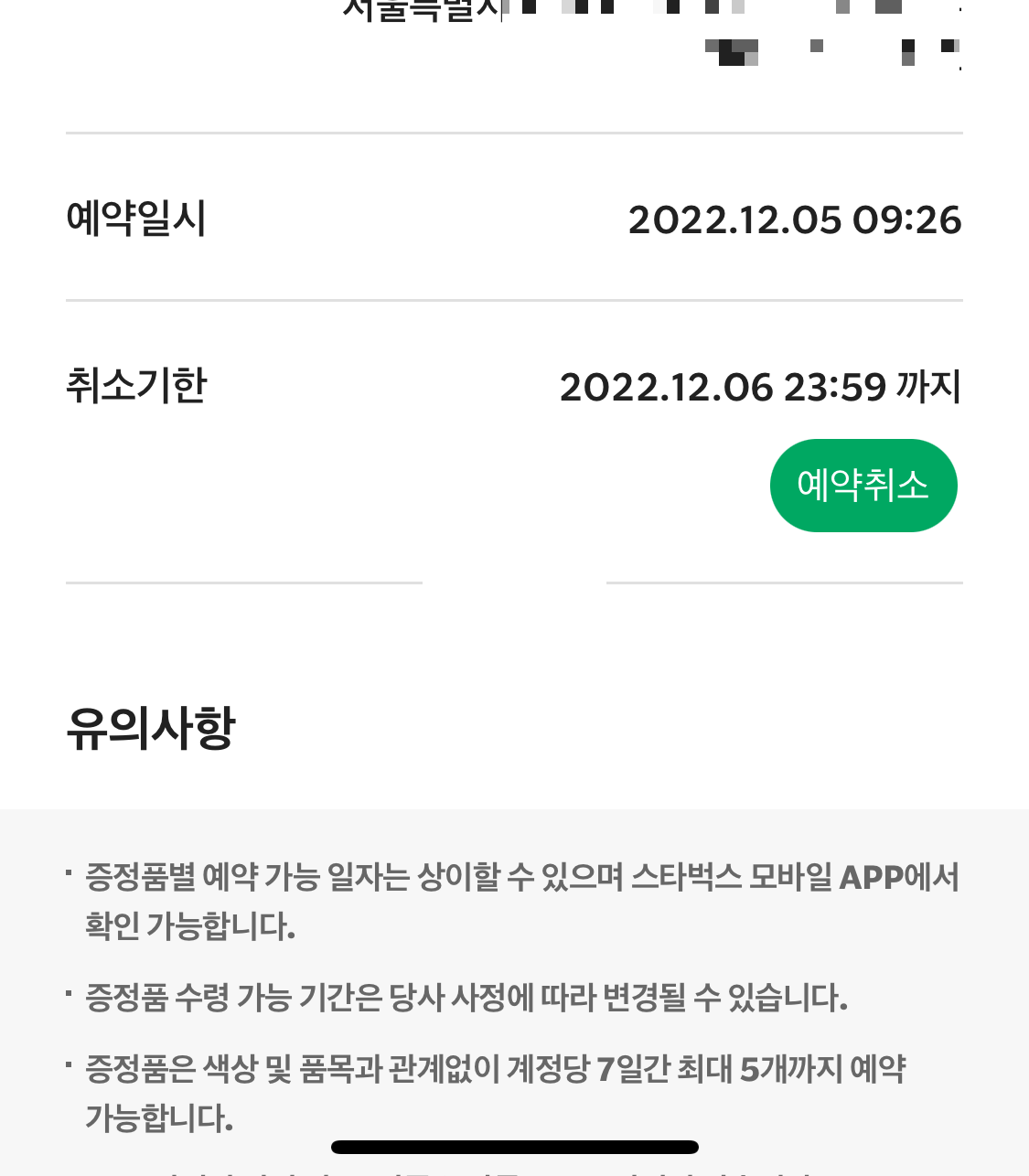Click the divider line above 예약일시
This screenshot has width=1029, height=1176.
click(x=514, y=133)
